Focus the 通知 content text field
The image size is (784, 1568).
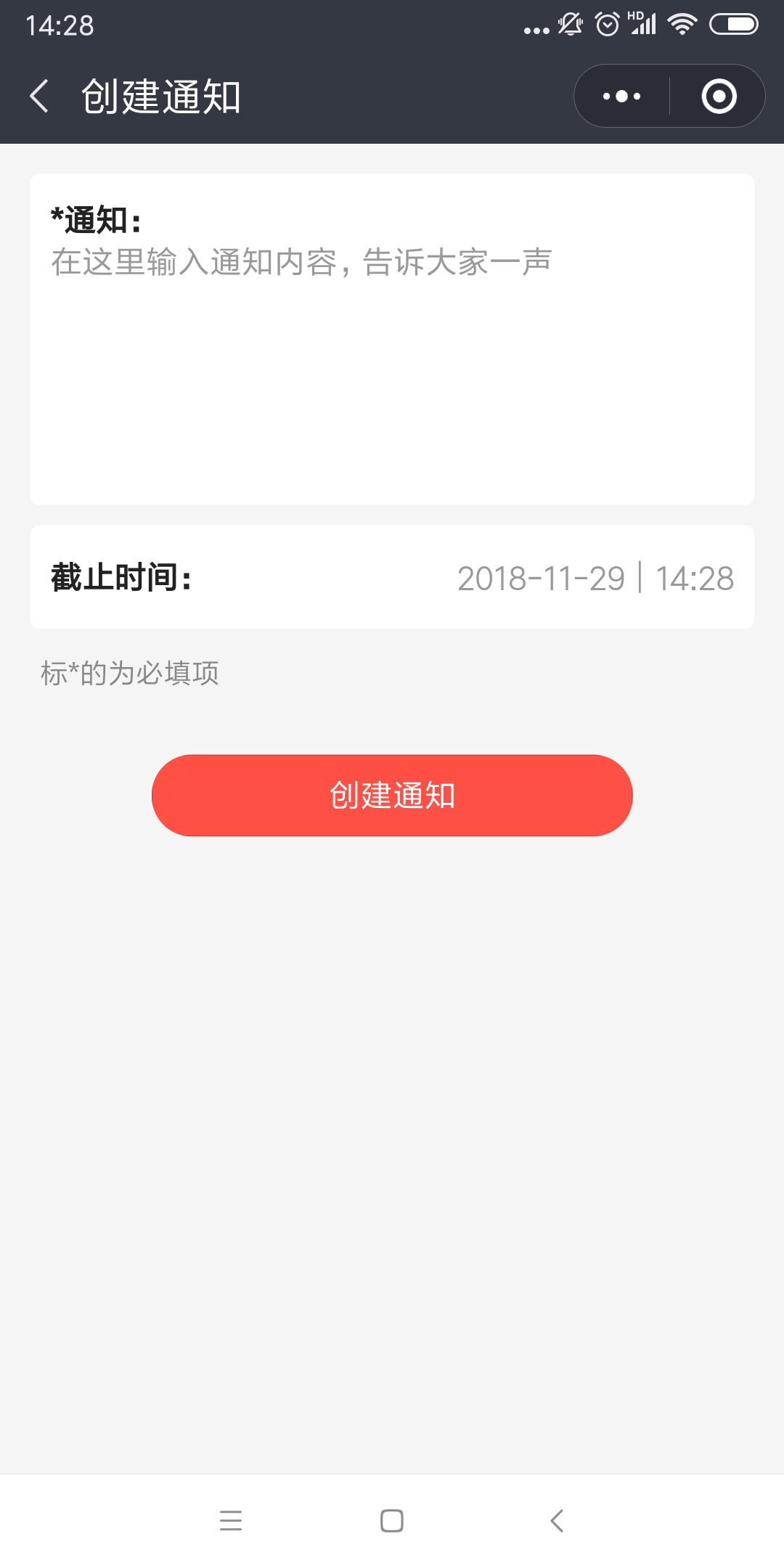click(392, 363)
